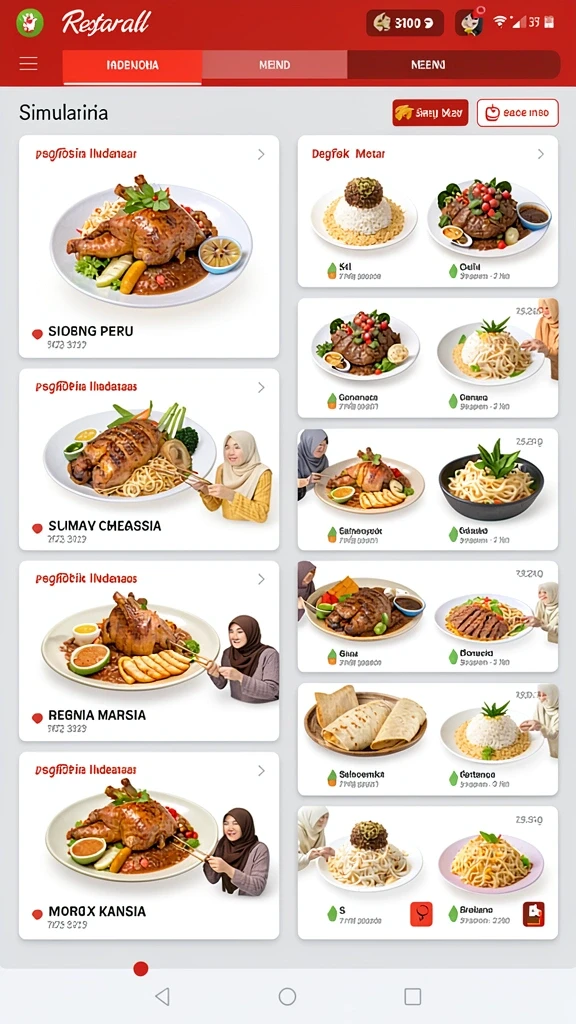The height and width of the screenshot is (1024, 576).
Task: Tap the Siaty Mav button
Action: pos(430,113)
